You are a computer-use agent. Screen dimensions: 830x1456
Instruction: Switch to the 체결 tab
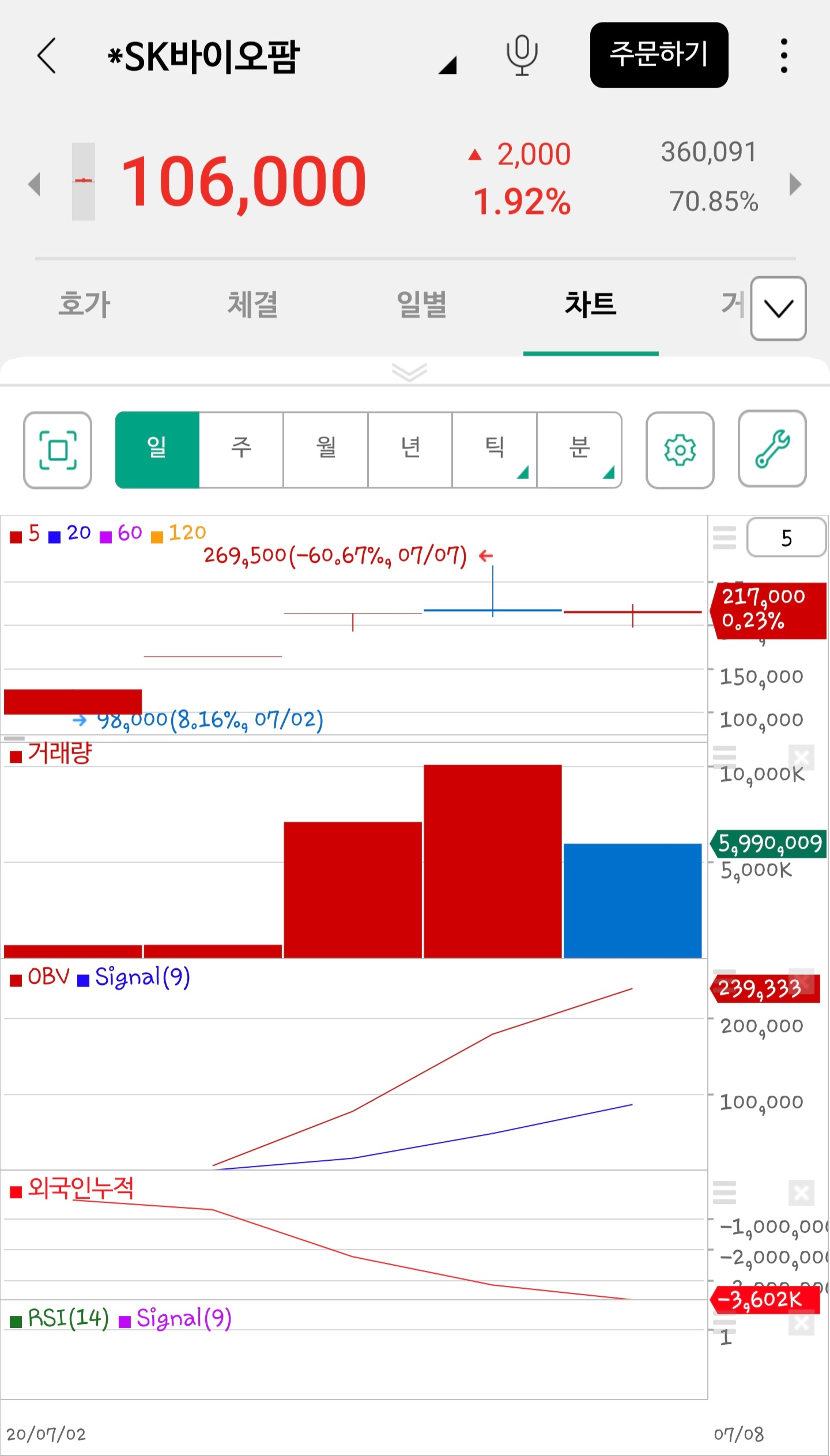click(252, 304)
